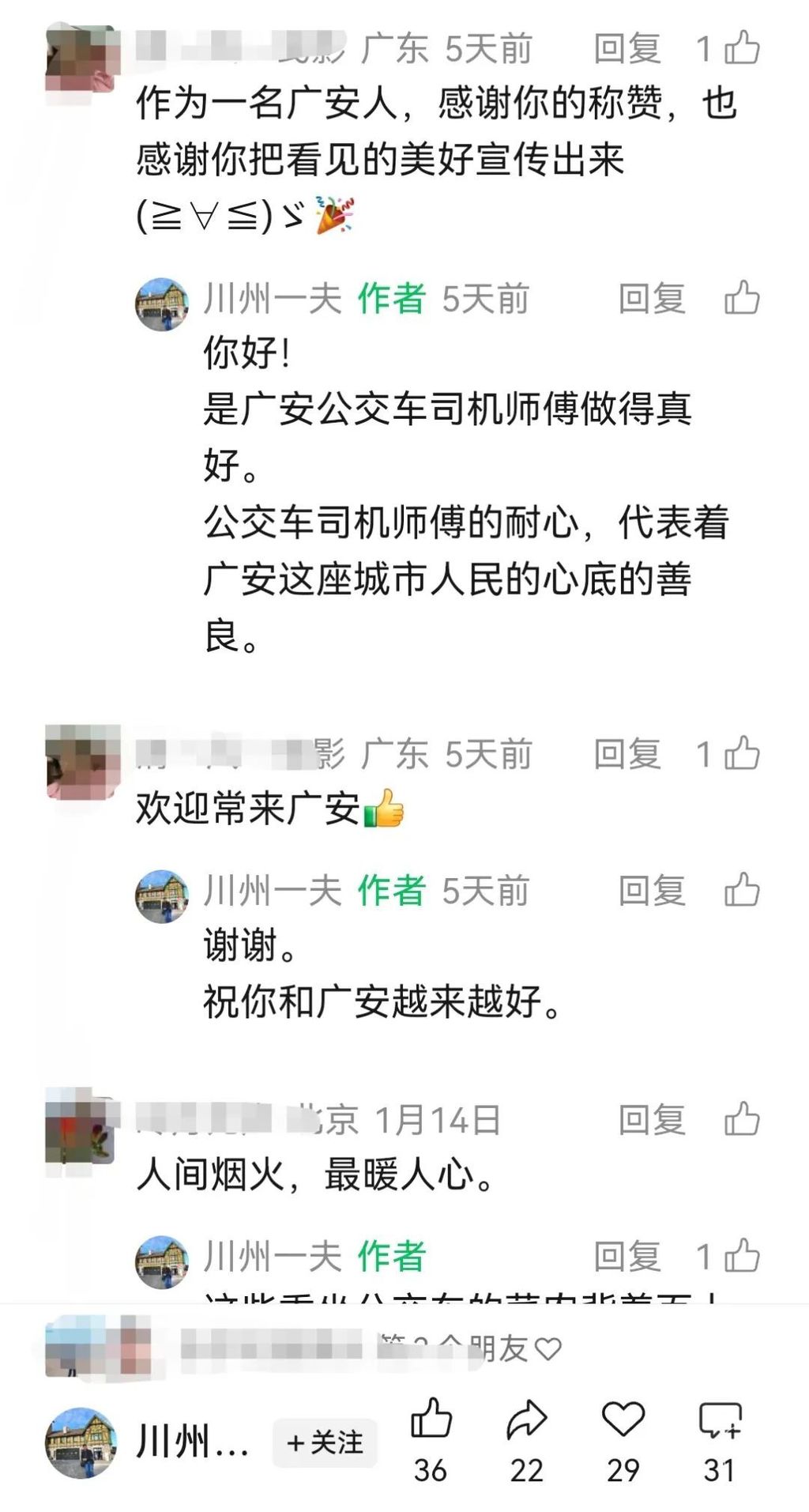Tap the heart icon showing 29
The image size is (809, 1512).
click(x=623, y=1420)
